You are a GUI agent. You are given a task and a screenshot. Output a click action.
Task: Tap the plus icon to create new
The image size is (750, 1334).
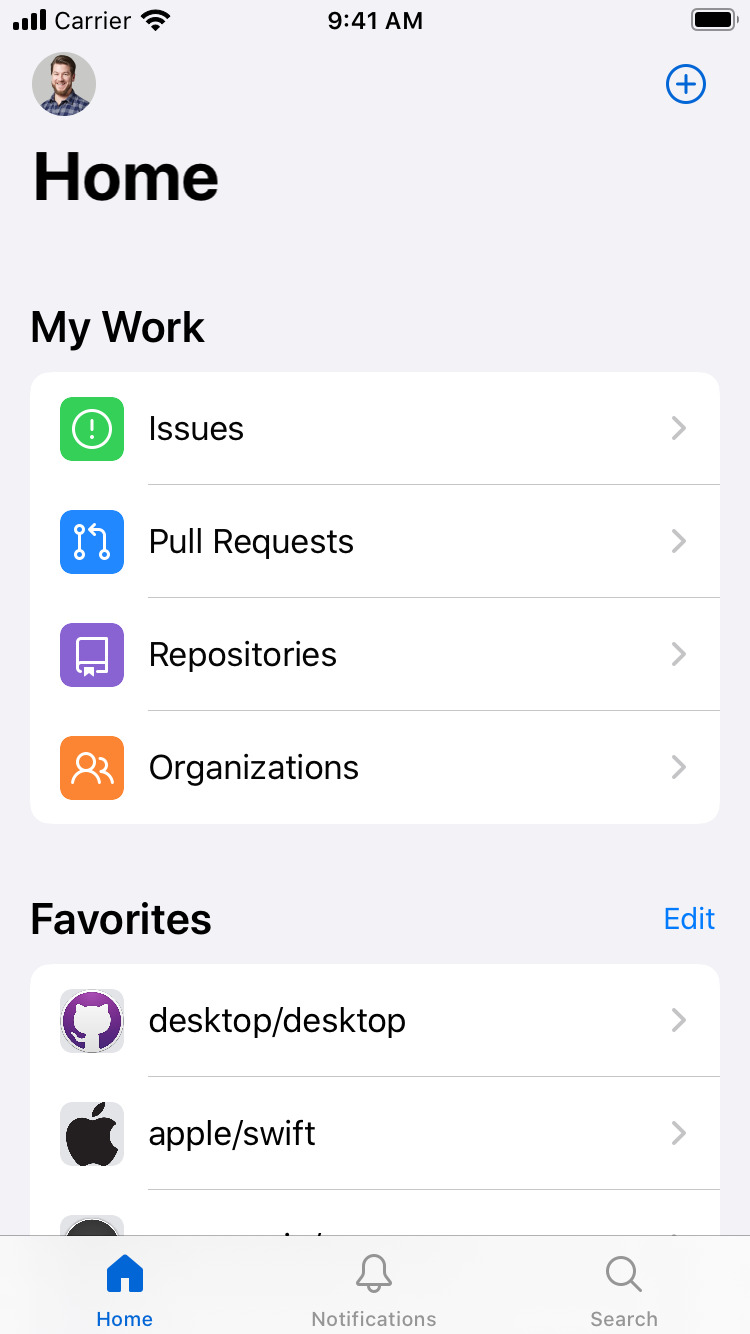click(x=686, y=84)
